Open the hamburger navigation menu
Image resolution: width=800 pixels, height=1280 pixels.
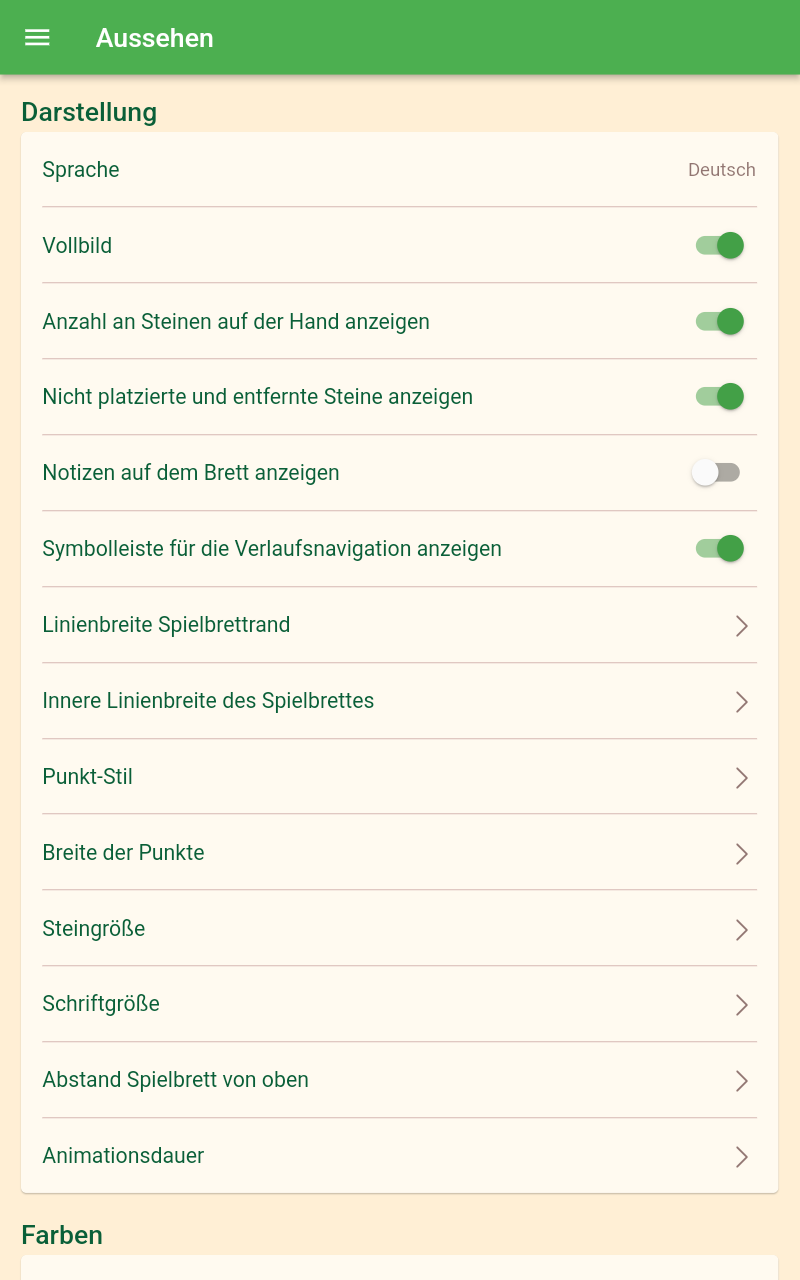pyautogui.click(x=37, y=38)
